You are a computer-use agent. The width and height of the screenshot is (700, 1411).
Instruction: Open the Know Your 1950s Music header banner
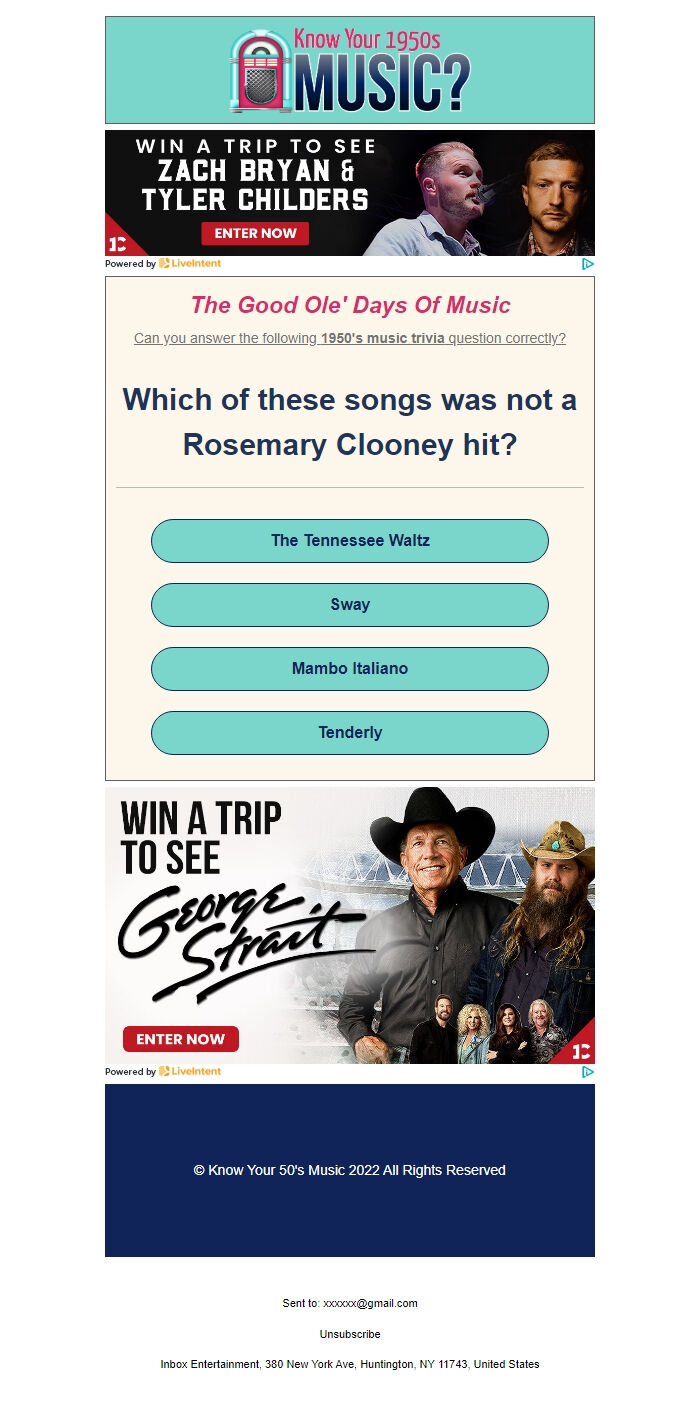point(350,70)
